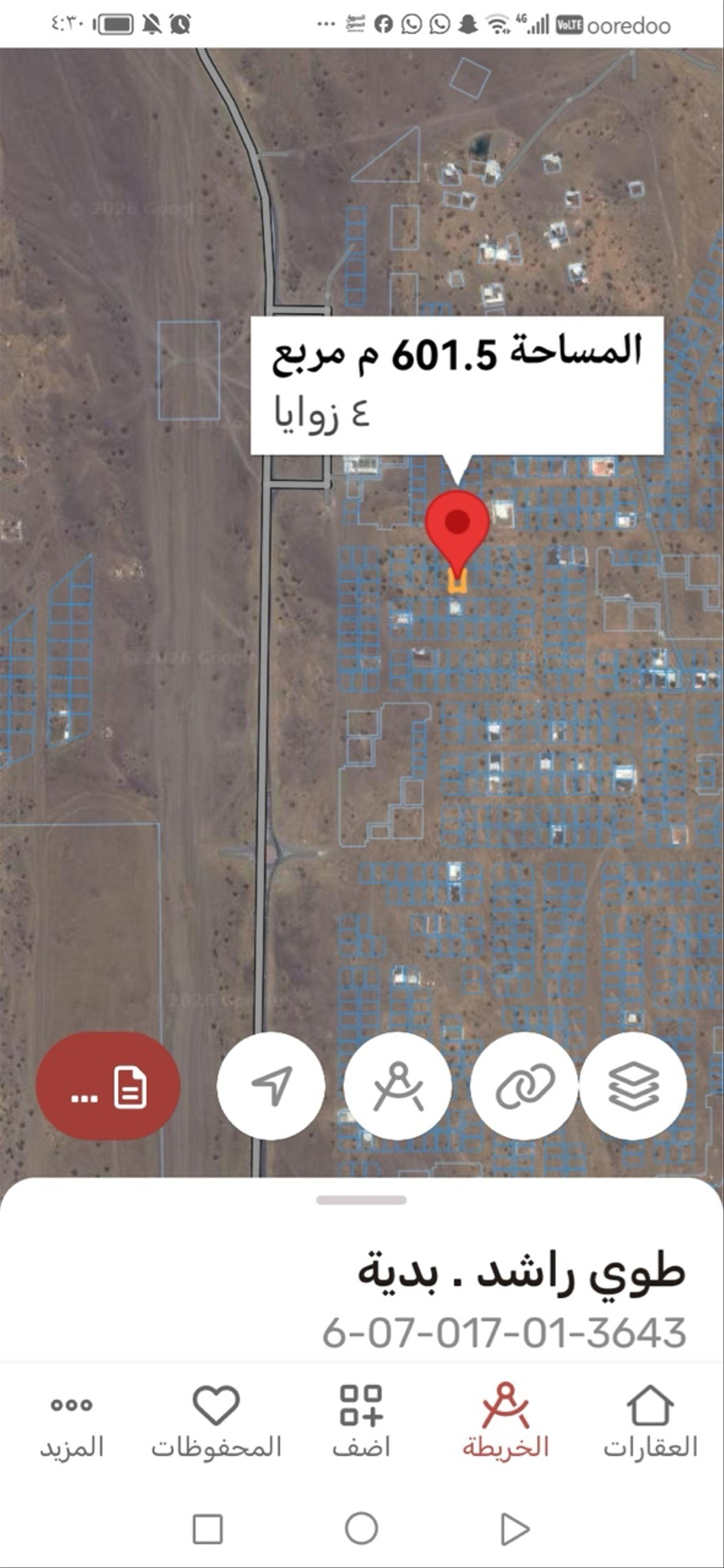Screen dimensions: 724x1568
Task: Tap the my-location arrow button
Action: click(271, 1086)
